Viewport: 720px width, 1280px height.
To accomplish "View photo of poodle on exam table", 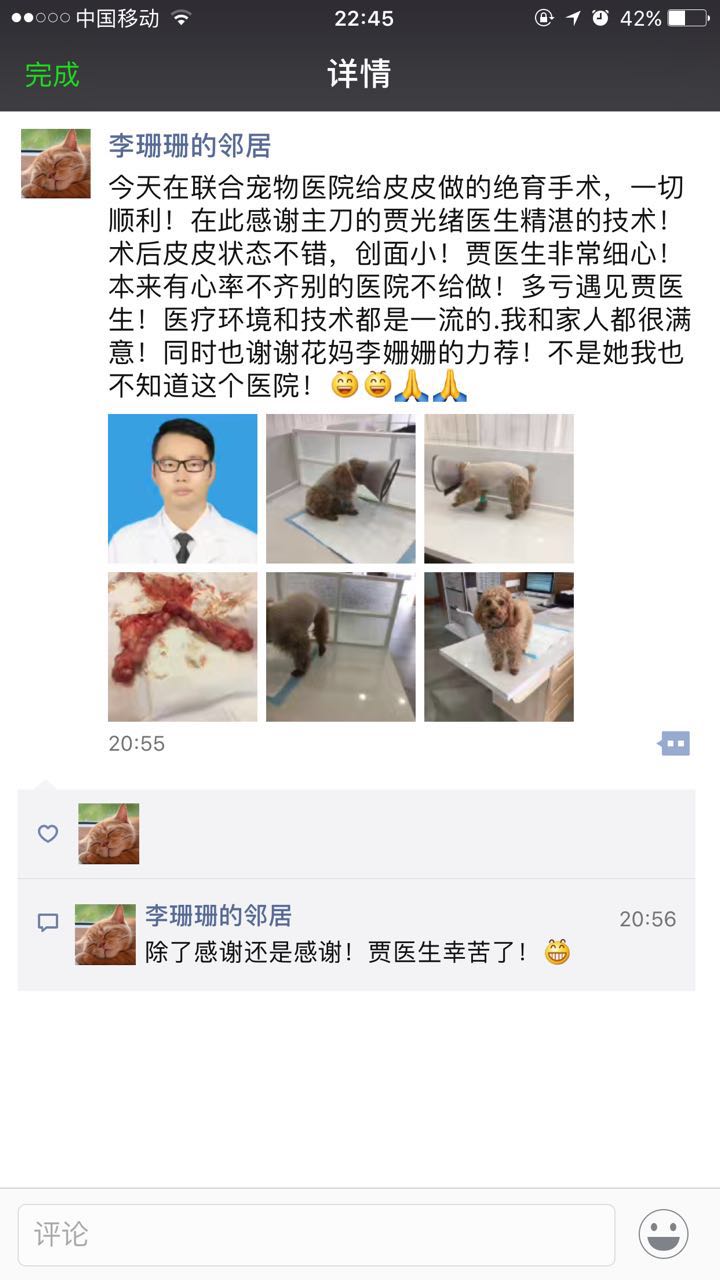I will coord(498,647).
